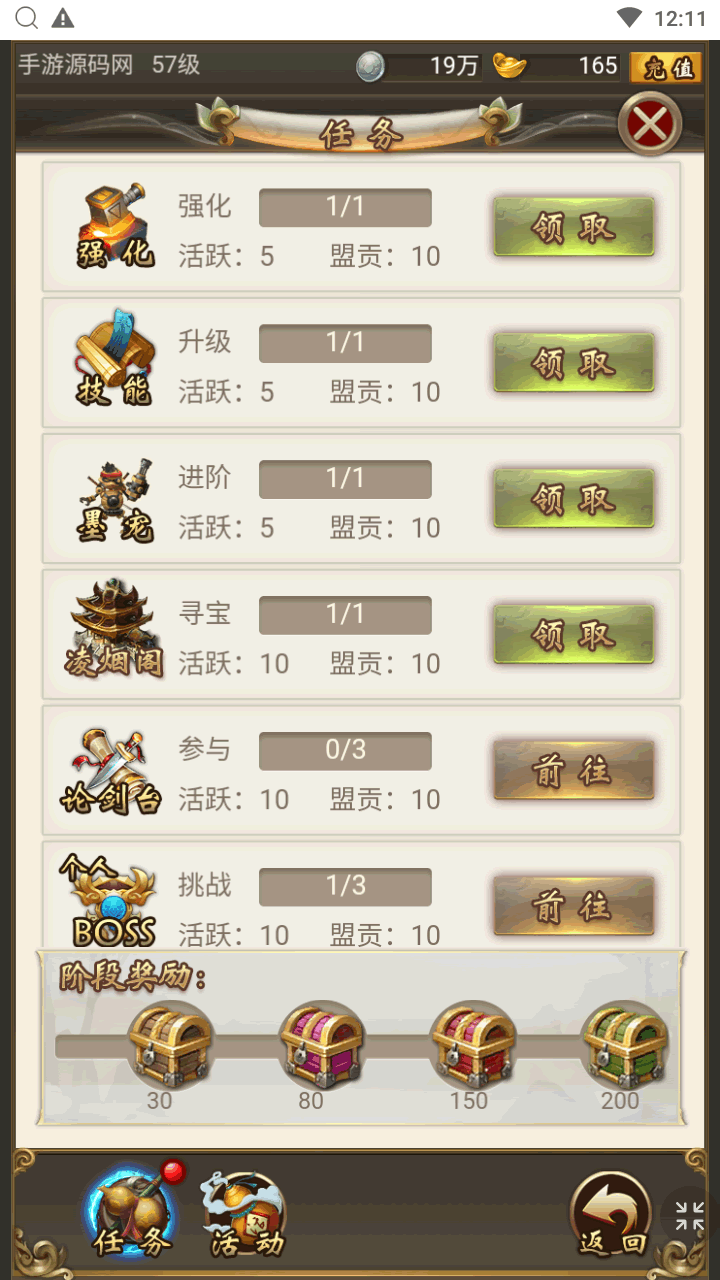
Task: Claim the 墨宠 进阶 task reward
Action: coord(573,498)
